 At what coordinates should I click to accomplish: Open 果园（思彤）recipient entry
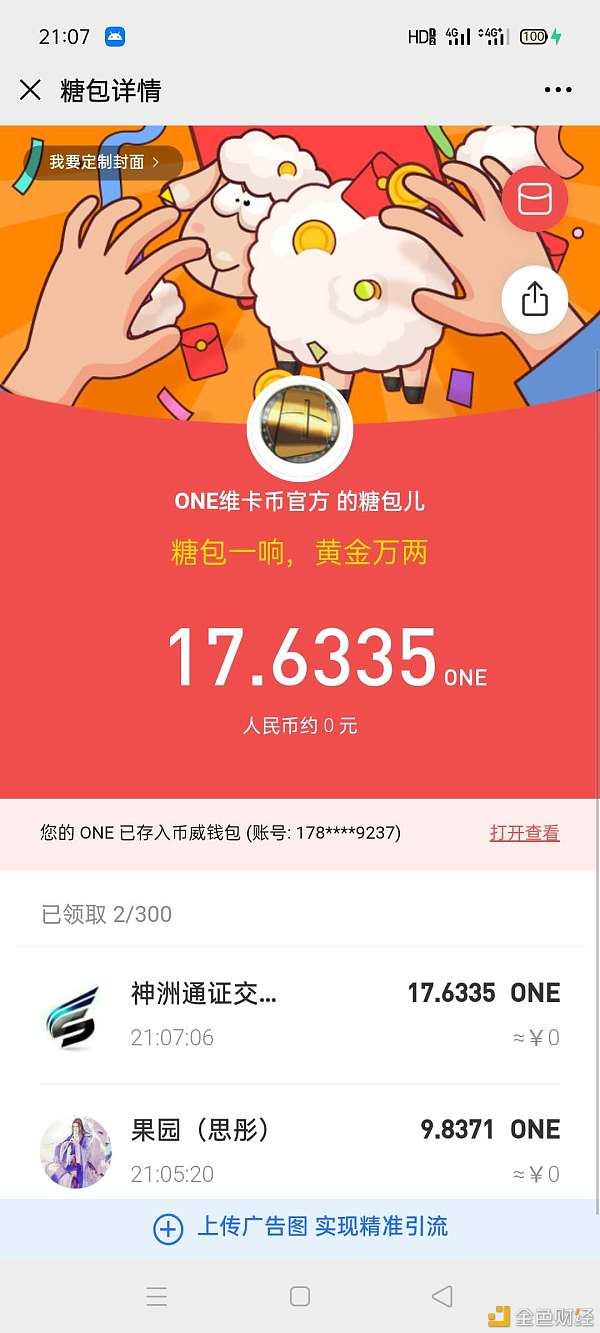300,1150
